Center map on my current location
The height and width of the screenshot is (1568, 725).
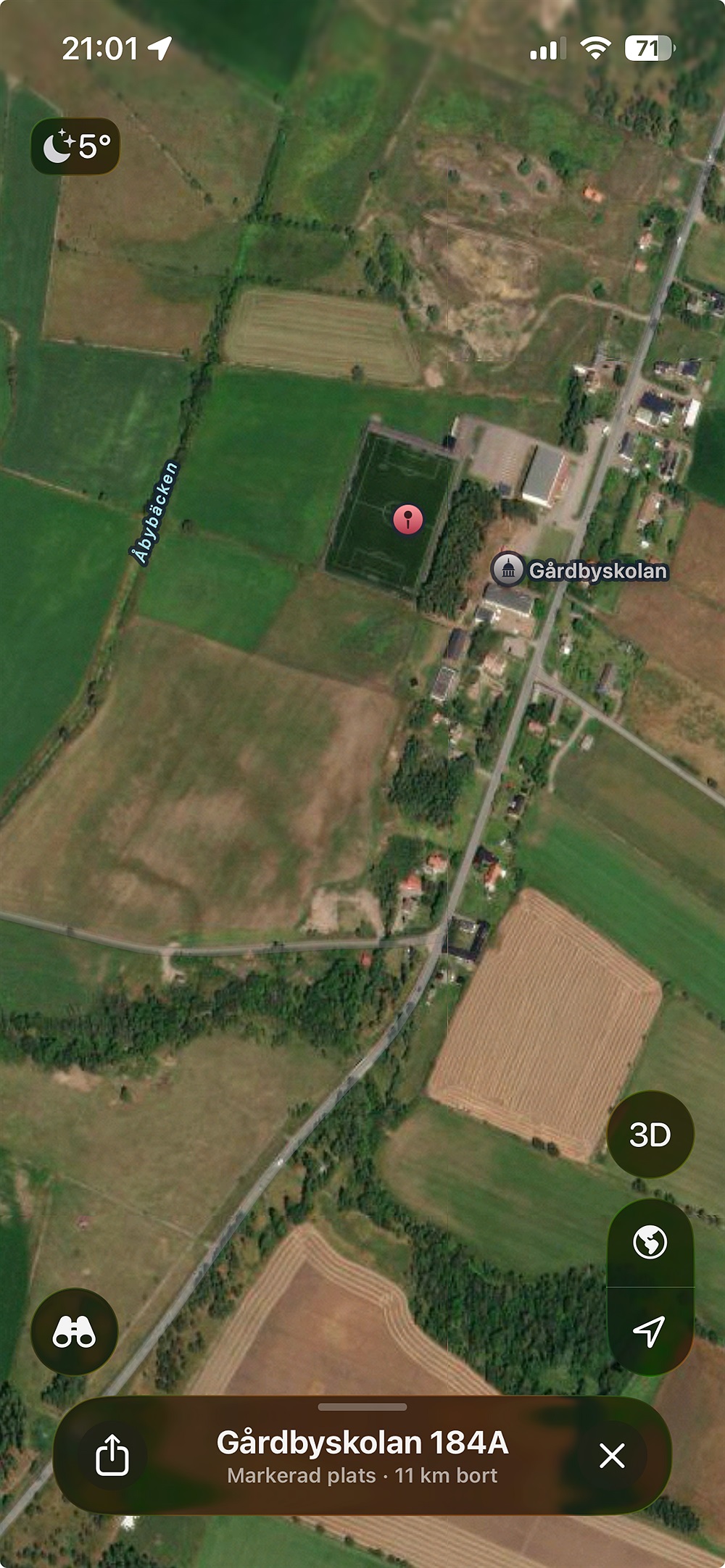[x=650, y=1331]
